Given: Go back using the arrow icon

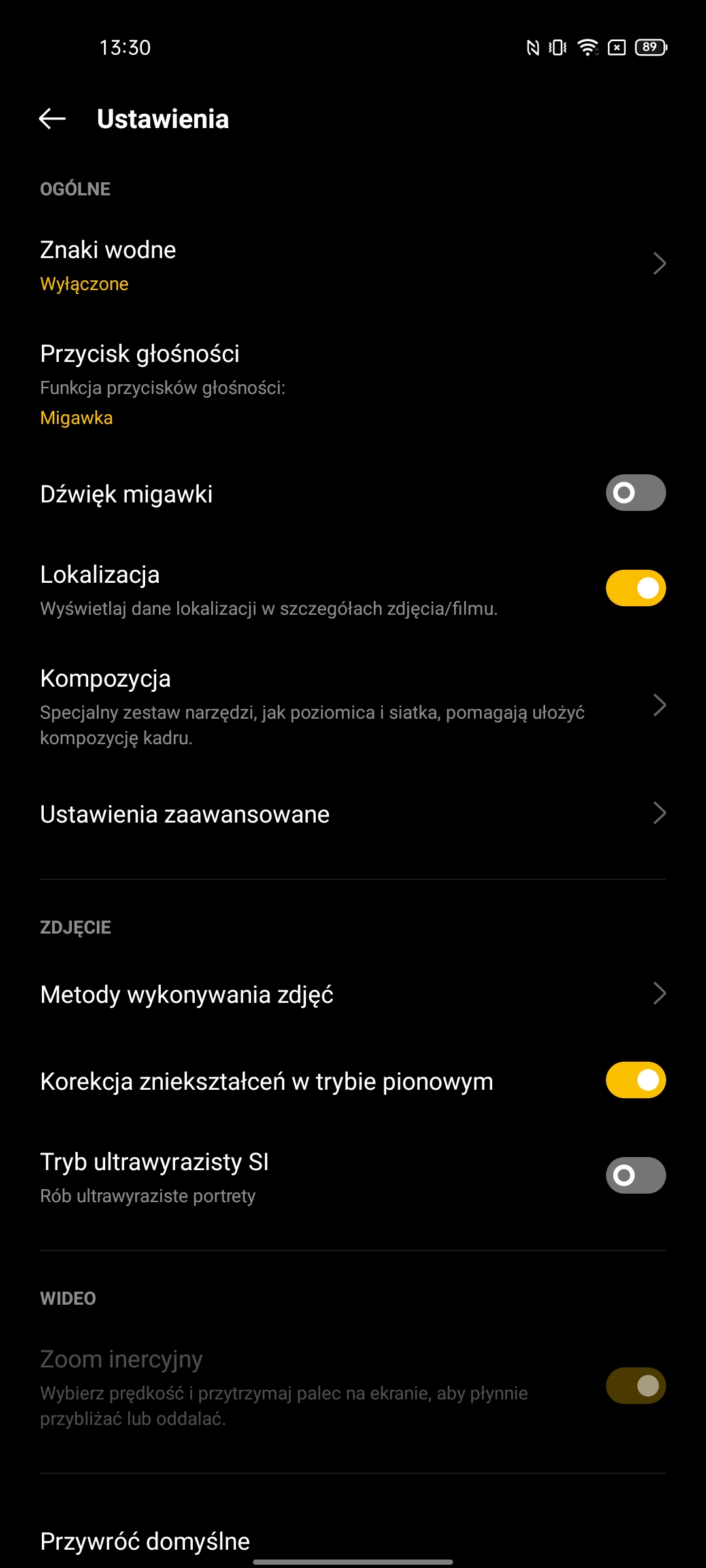Looking at the screenshot, I should [x=52, y=119].
